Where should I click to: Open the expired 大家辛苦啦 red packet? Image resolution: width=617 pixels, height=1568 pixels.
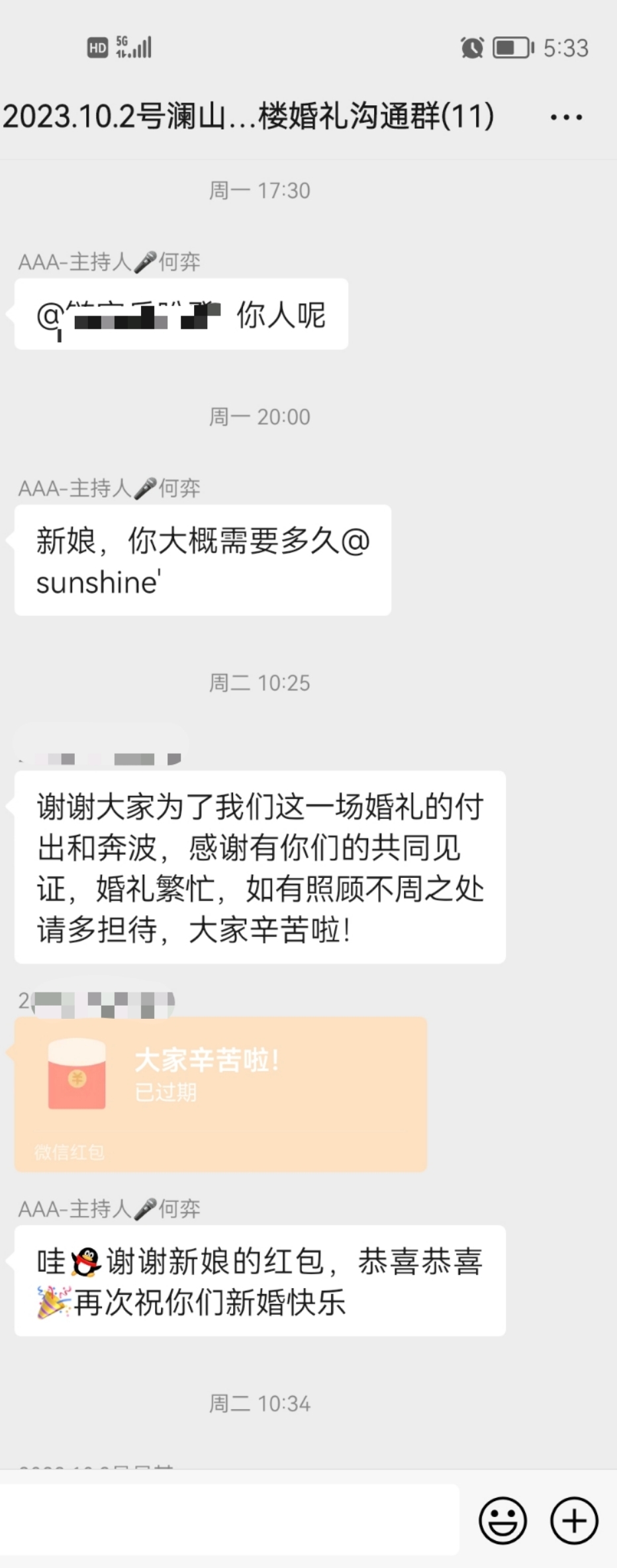click(220, 1094)
